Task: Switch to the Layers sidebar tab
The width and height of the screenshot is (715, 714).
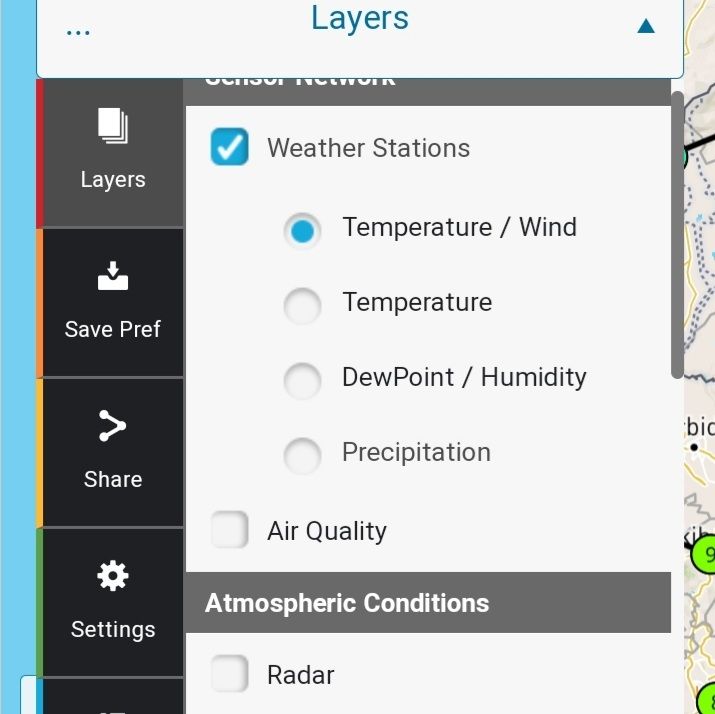Action: point(112,152)
